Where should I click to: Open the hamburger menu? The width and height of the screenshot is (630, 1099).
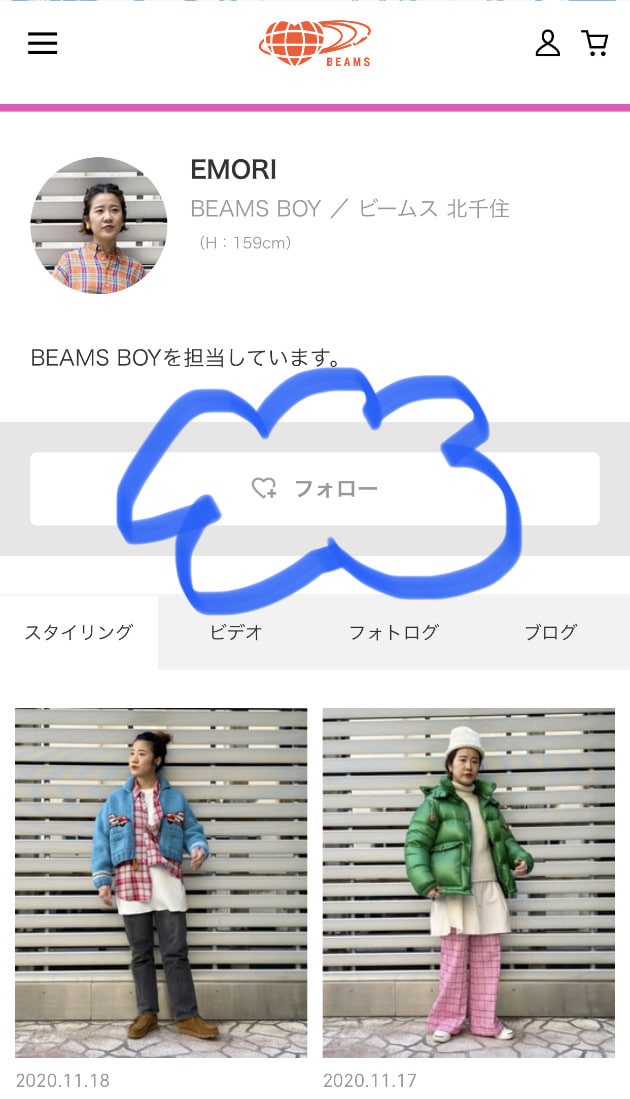pos(42,43)
